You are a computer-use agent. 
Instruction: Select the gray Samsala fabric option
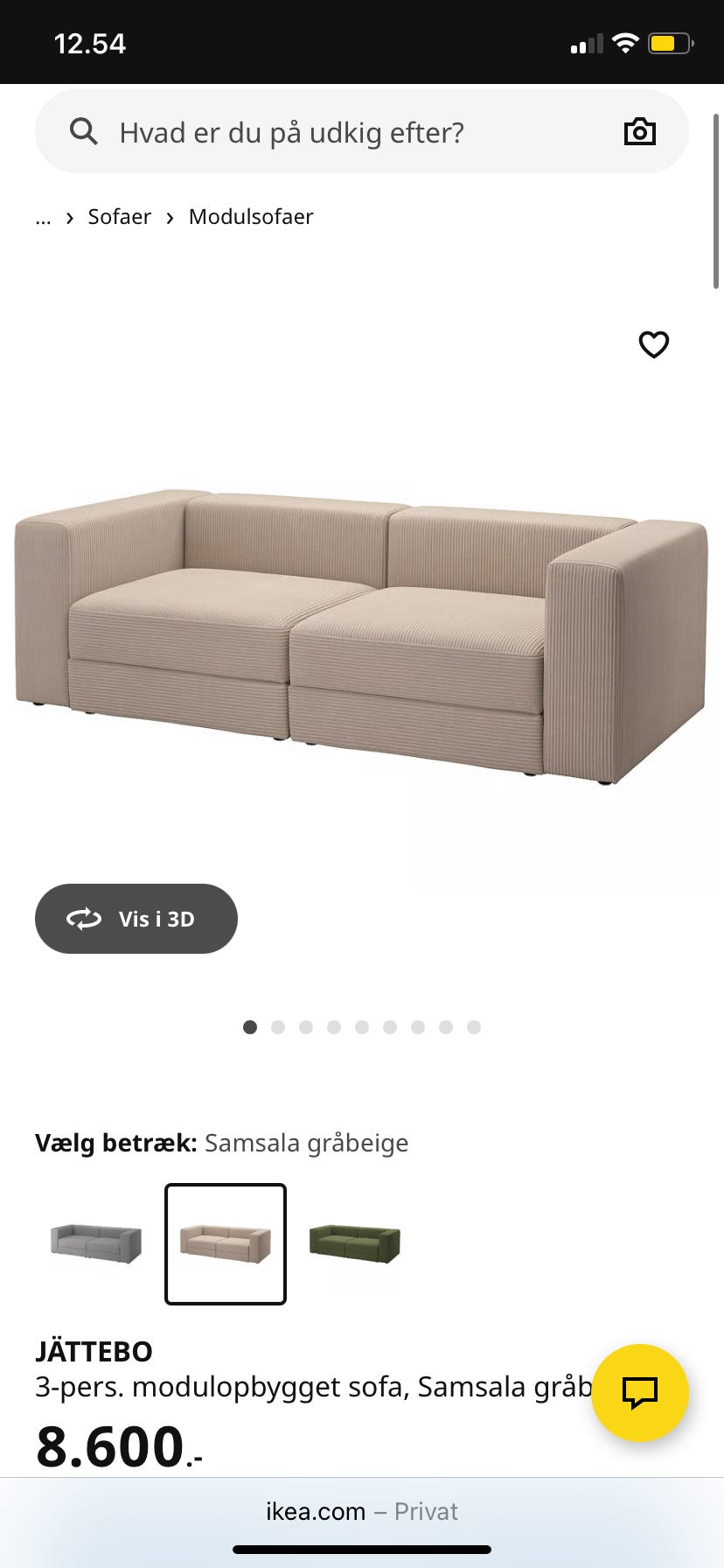(94, 1243)
